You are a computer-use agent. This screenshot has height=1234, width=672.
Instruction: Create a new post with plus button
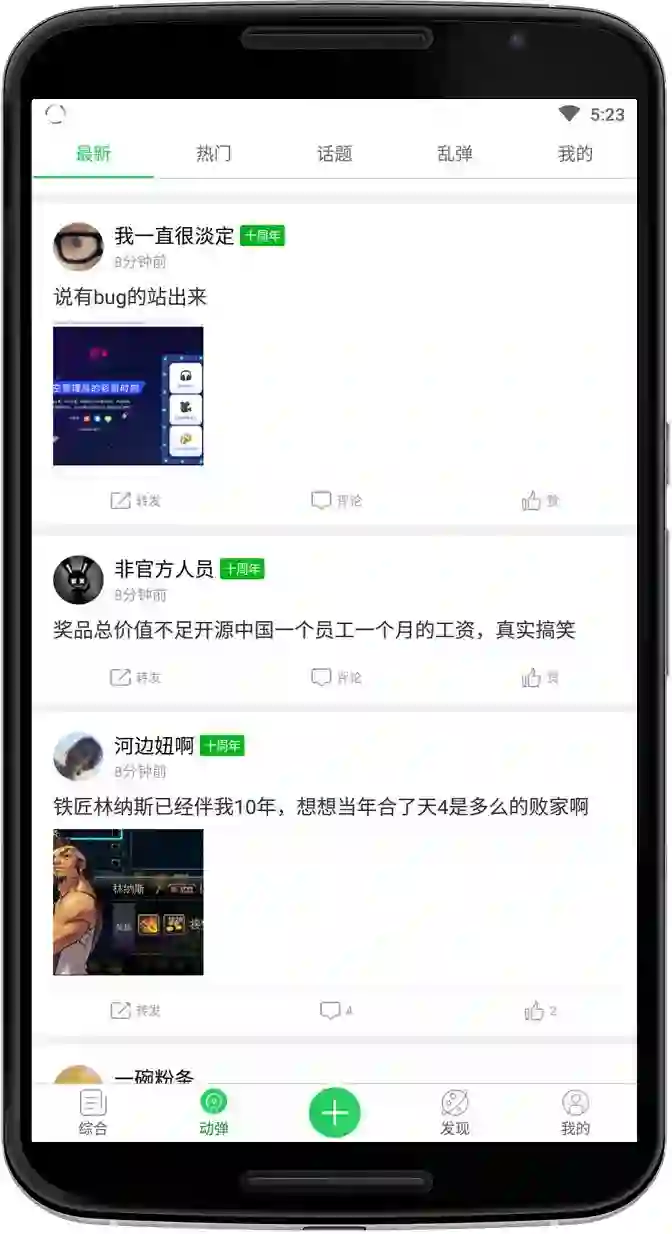334,1112
